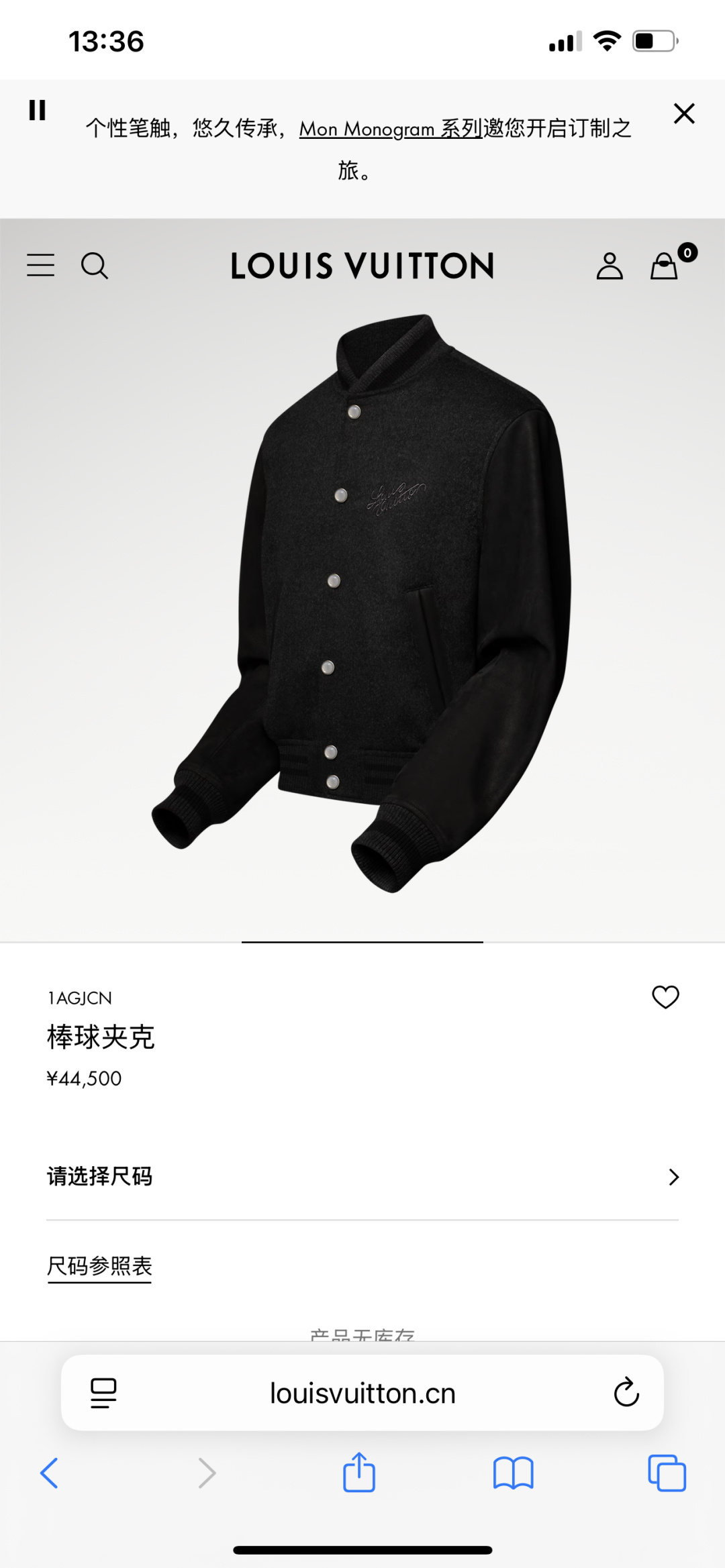Expand the 请选择尺码 size selector
This screenshot has height=1568, width=725.
tap(362, 1177)
